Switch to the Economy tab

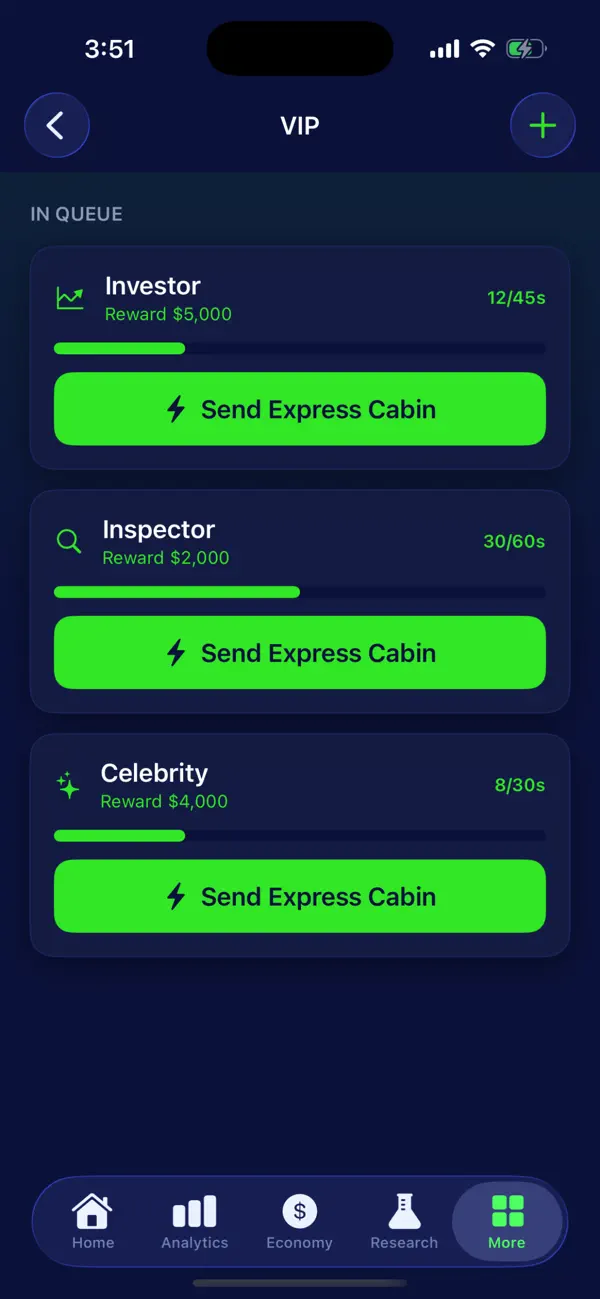pos(299,1221)
